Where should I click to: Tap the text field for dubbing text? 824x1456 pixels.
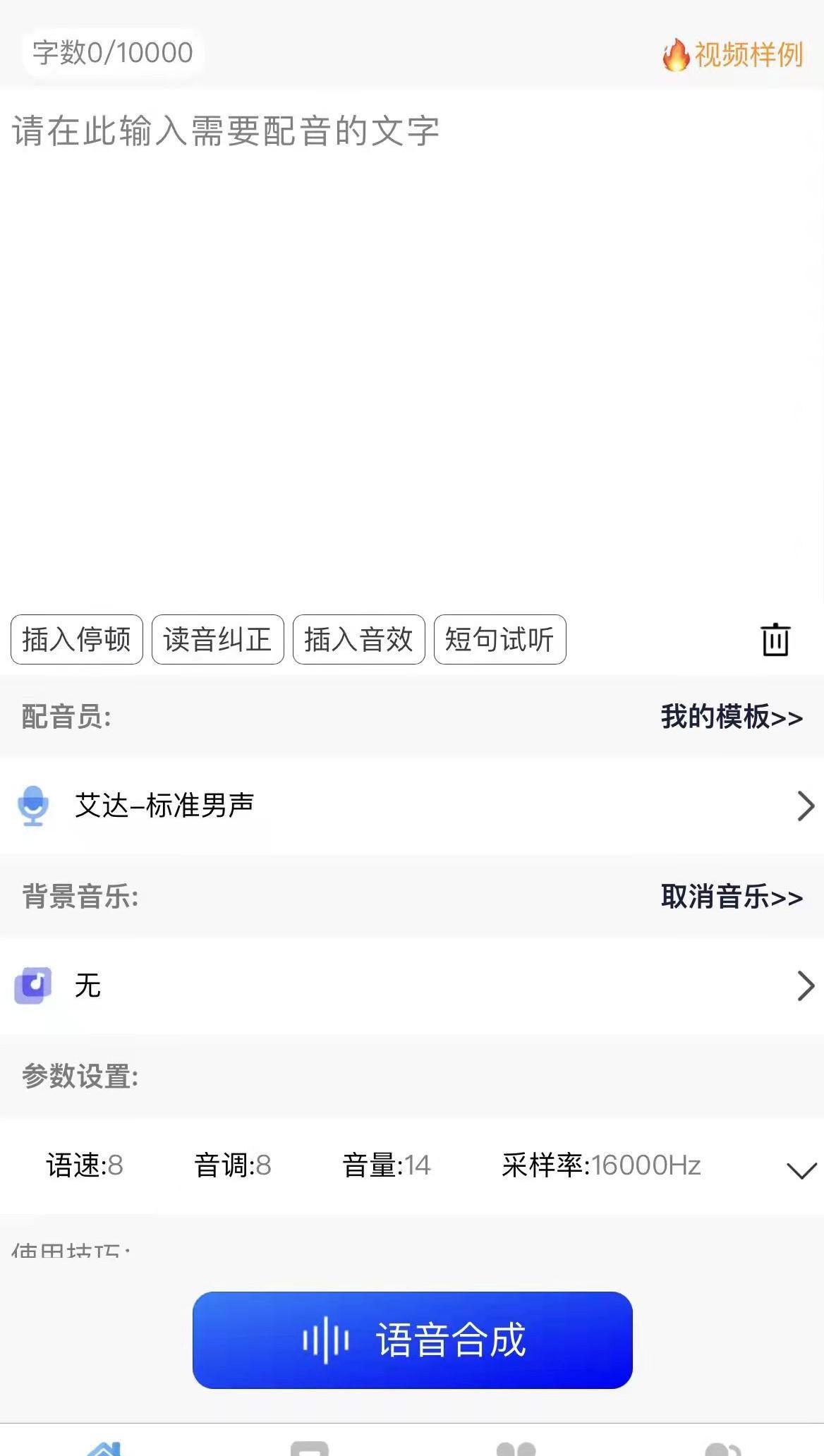[x=412, y=346]
